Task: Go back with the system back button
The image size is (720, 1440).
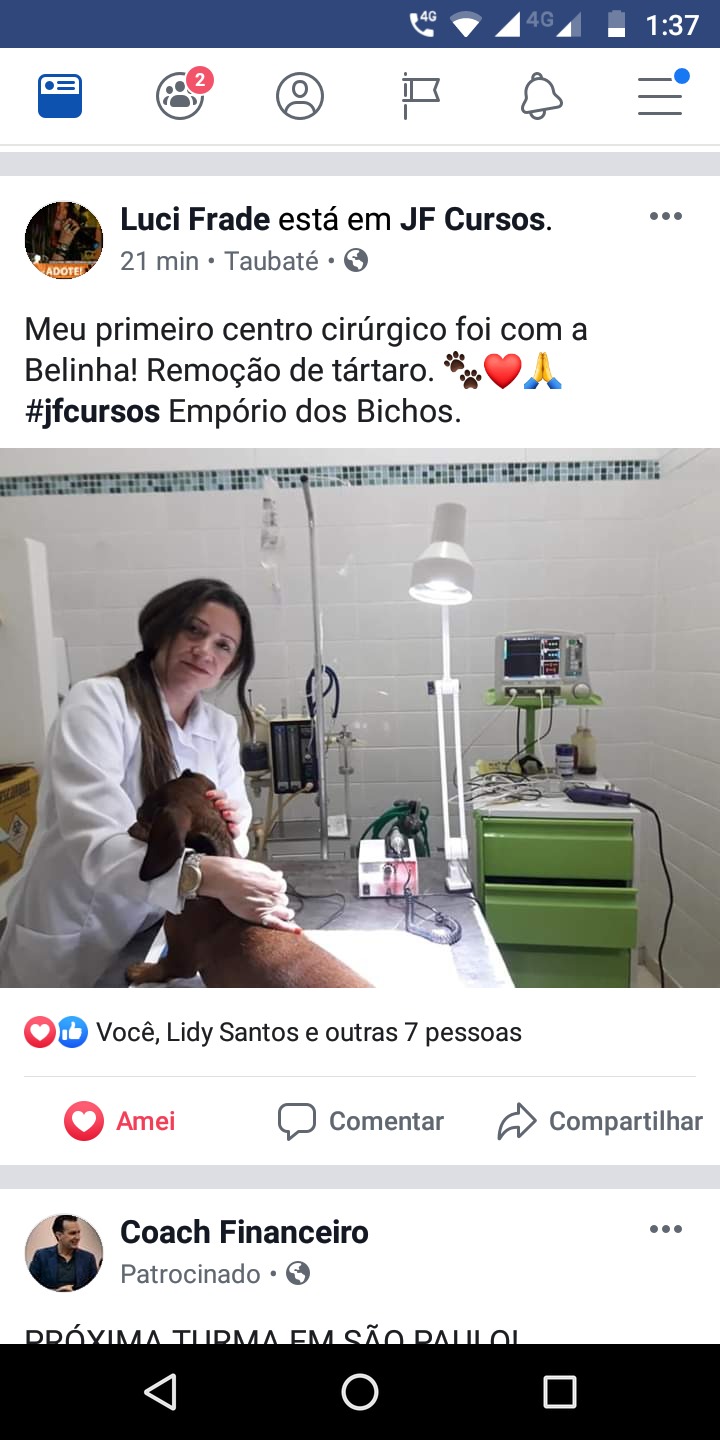Action: [160, 1392]
